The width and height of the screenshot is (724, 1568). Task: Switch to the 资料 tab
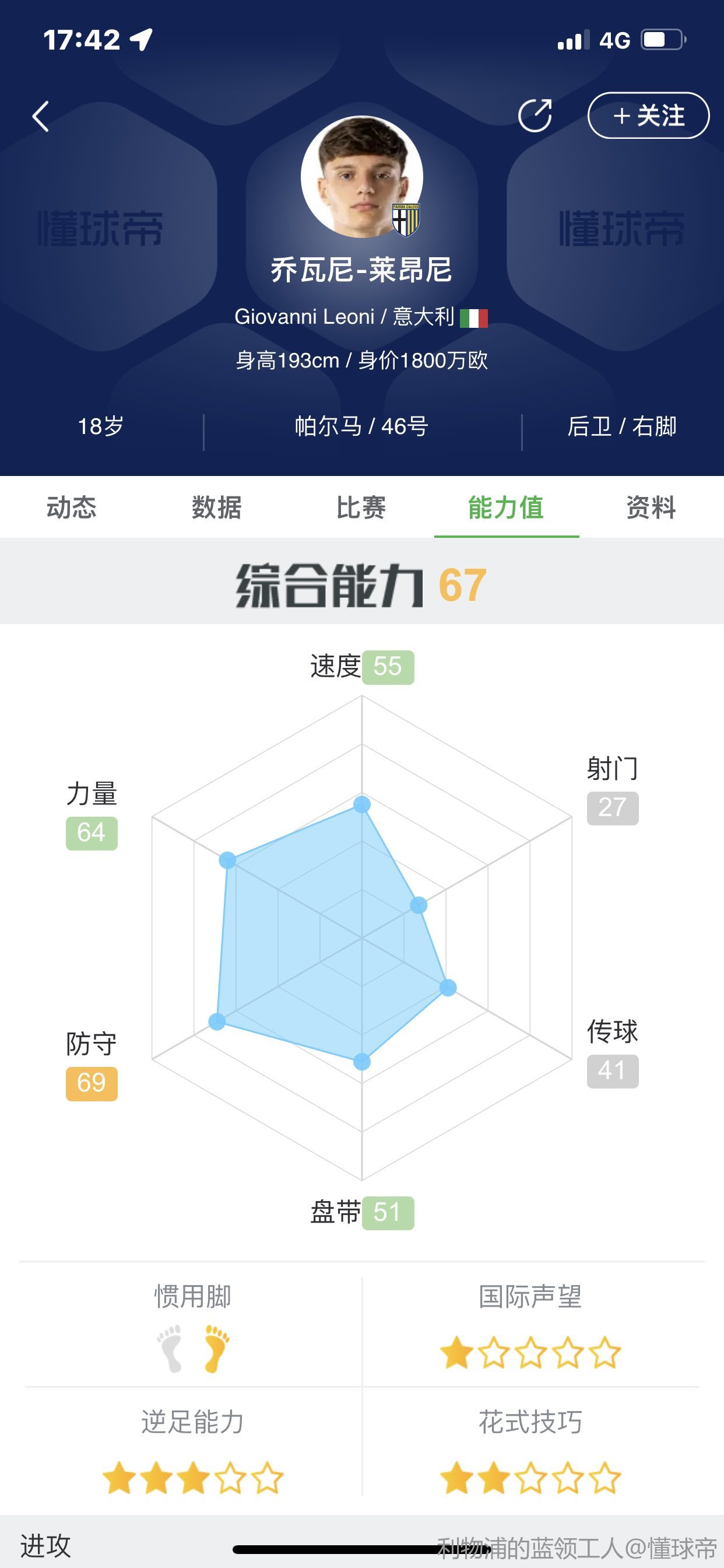tap(651, 507)
